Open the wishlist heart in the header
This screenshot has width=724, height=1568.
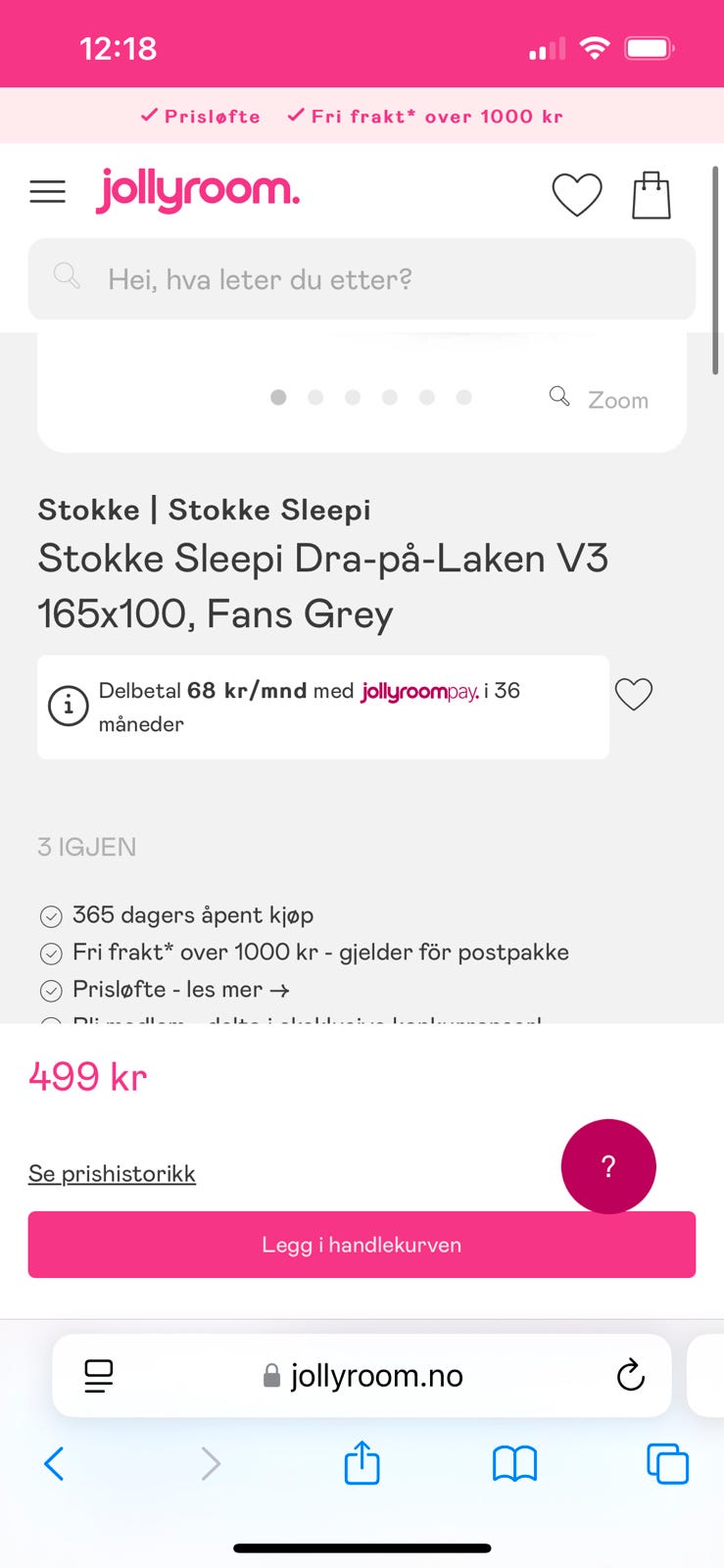(x=577, y=194)
